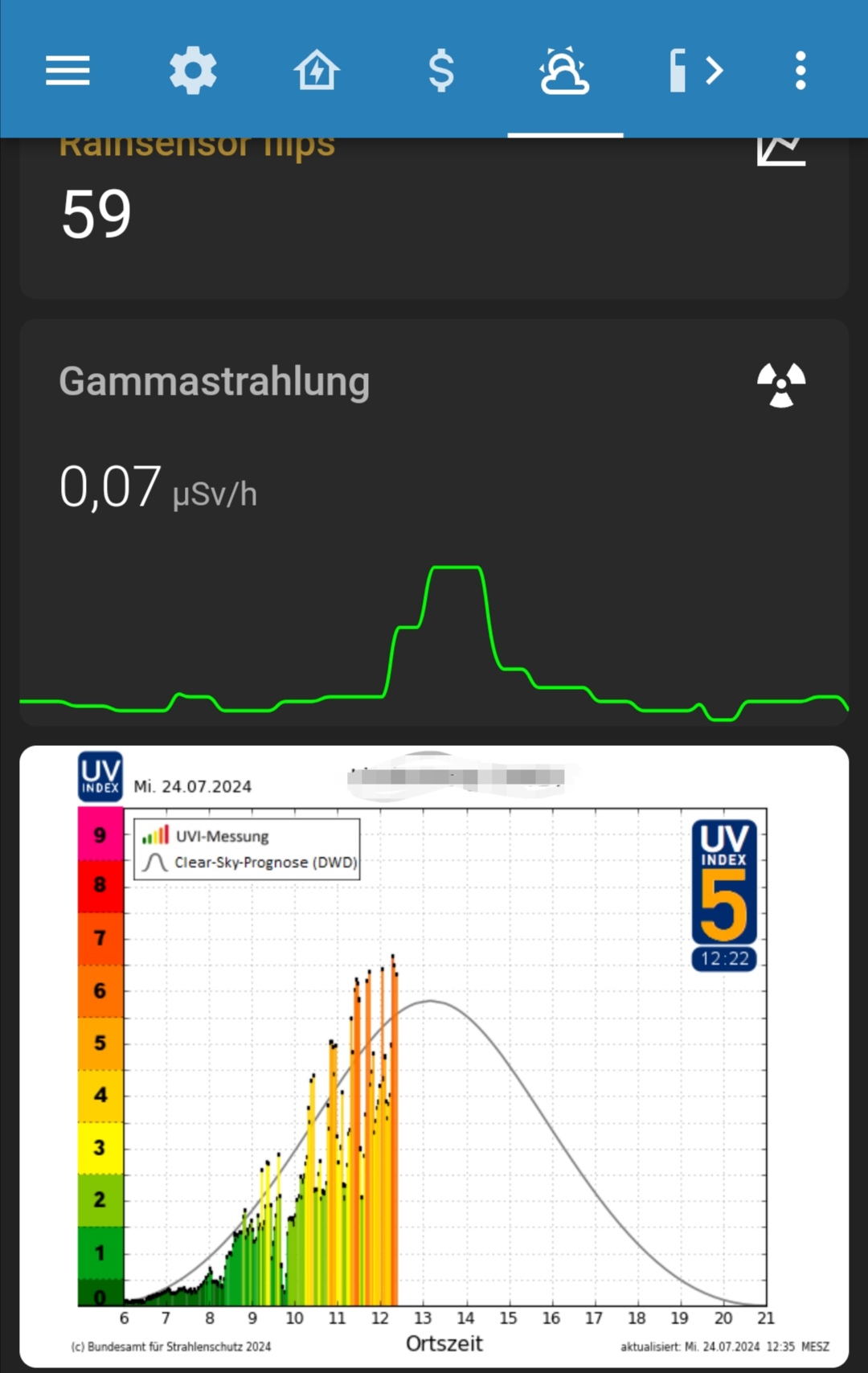868x1373 pixels.
Task: Open the three-dot overflow menu
Action: click(x=800, y=71)
